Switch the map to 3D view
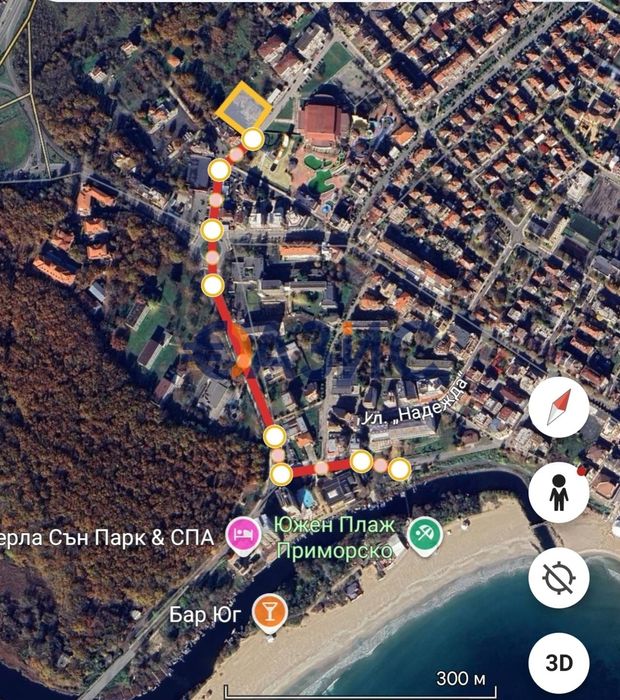Viewport: 620px width, 700px height. click(x=559, y=662)
